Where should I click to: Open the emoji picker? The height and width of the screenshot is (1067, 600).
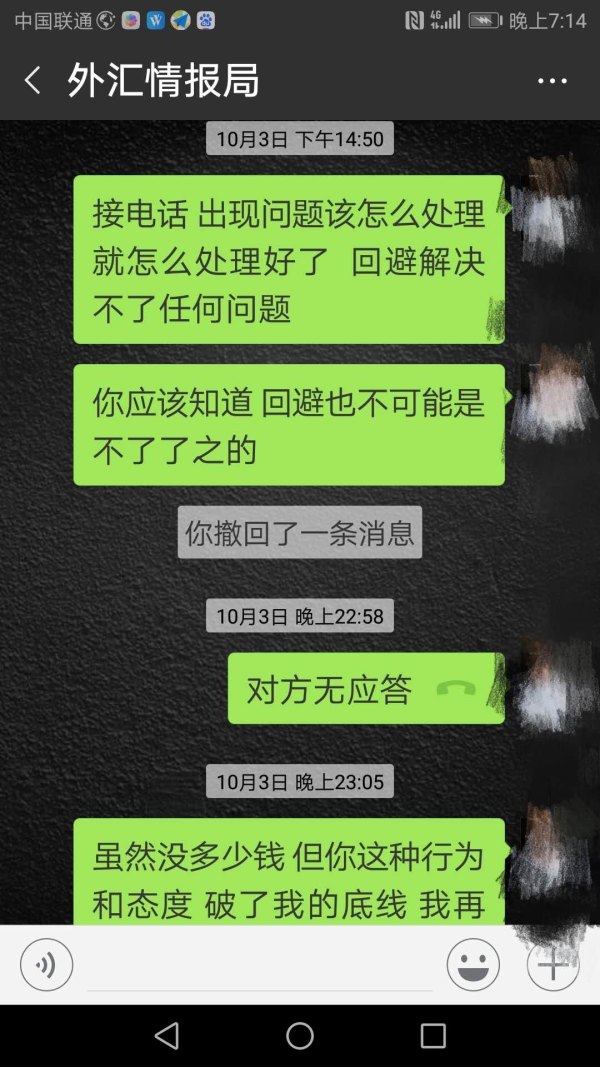473,966
